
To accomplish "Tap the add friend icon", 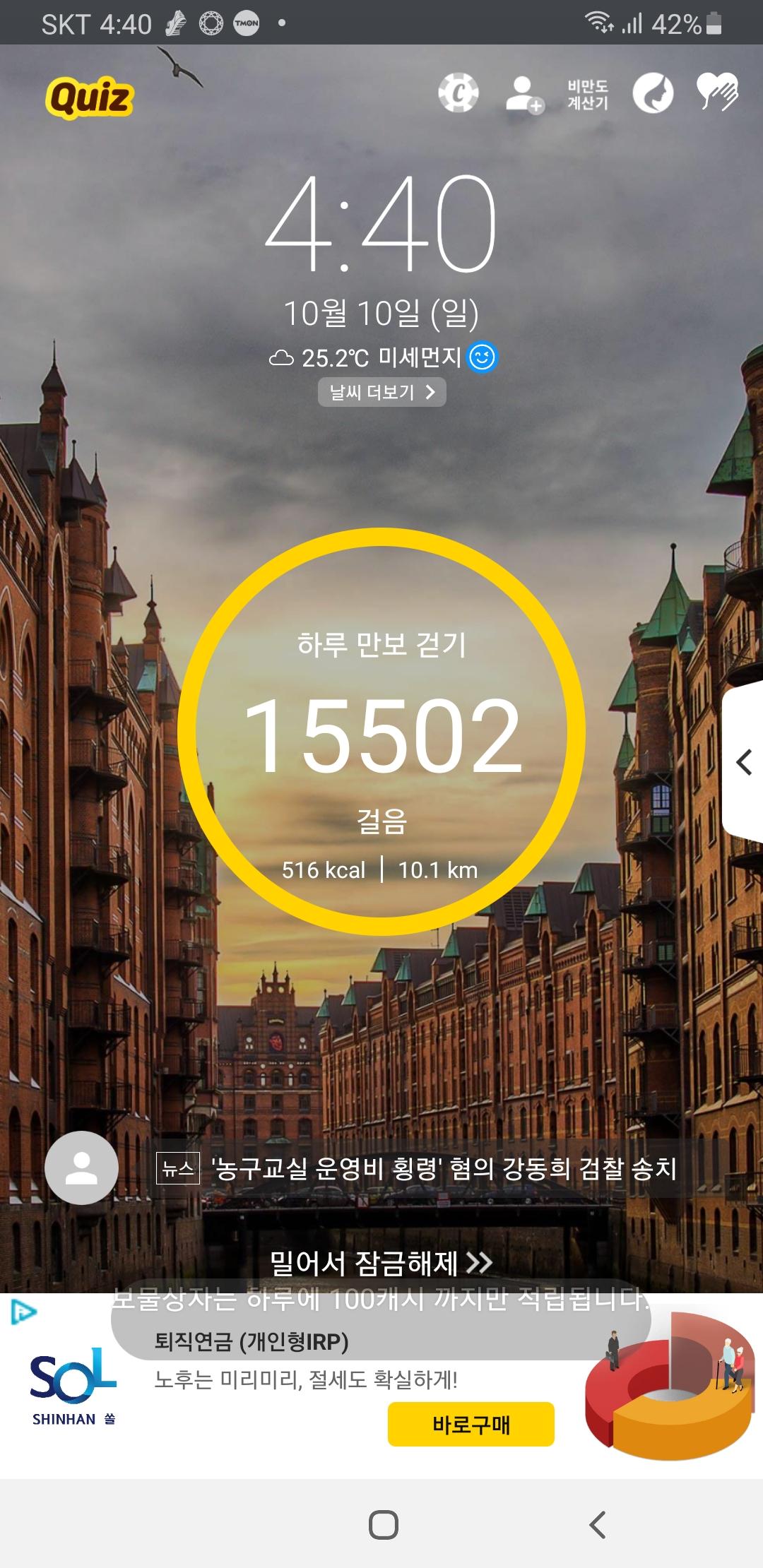I will pyautogui.click(x=524, y=94).
